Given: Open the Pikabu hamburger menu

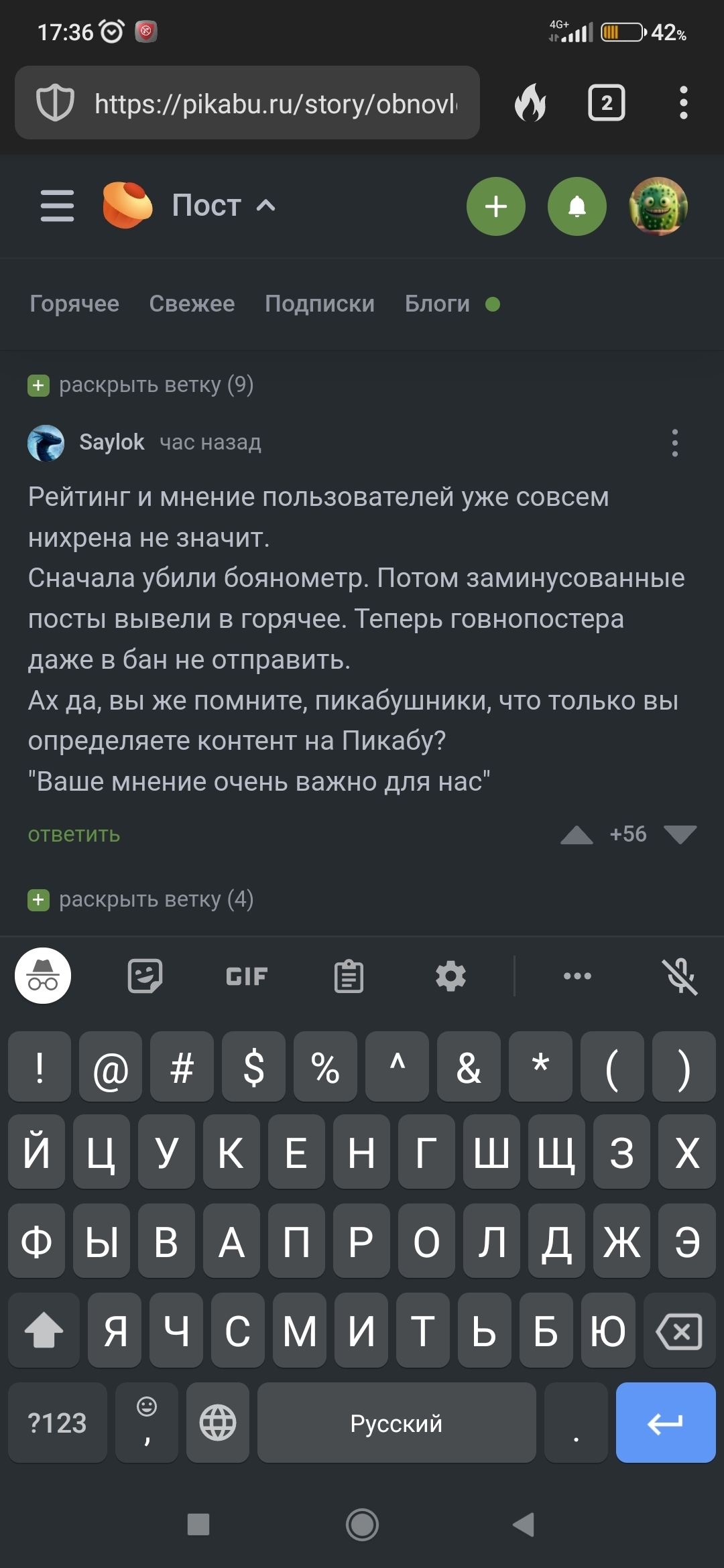Looking at the screenshot, I should [x=57, y=206].
